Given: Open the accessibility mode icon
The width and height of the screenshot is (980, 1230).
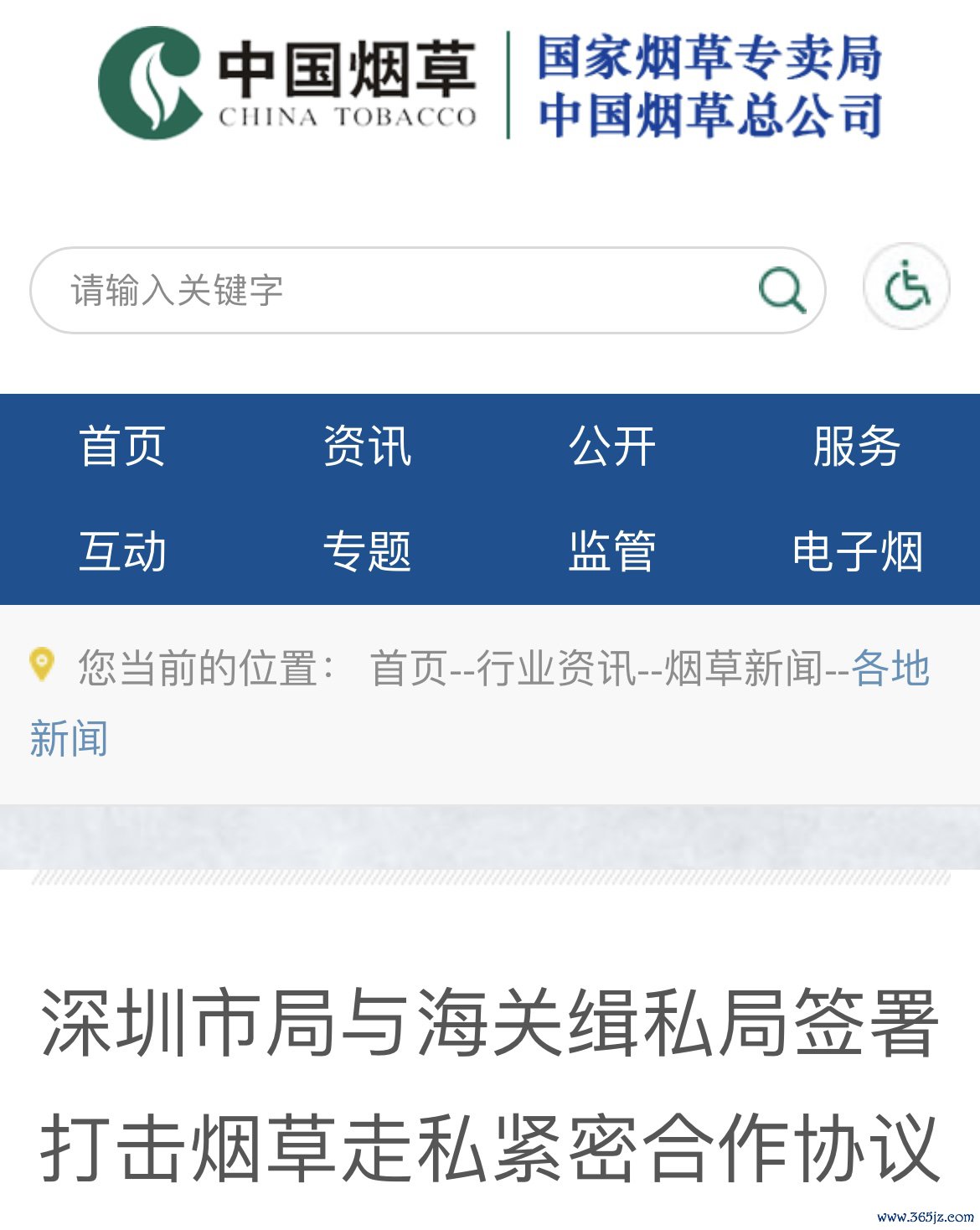Looking at the screenshot, I should pos(906,287).
